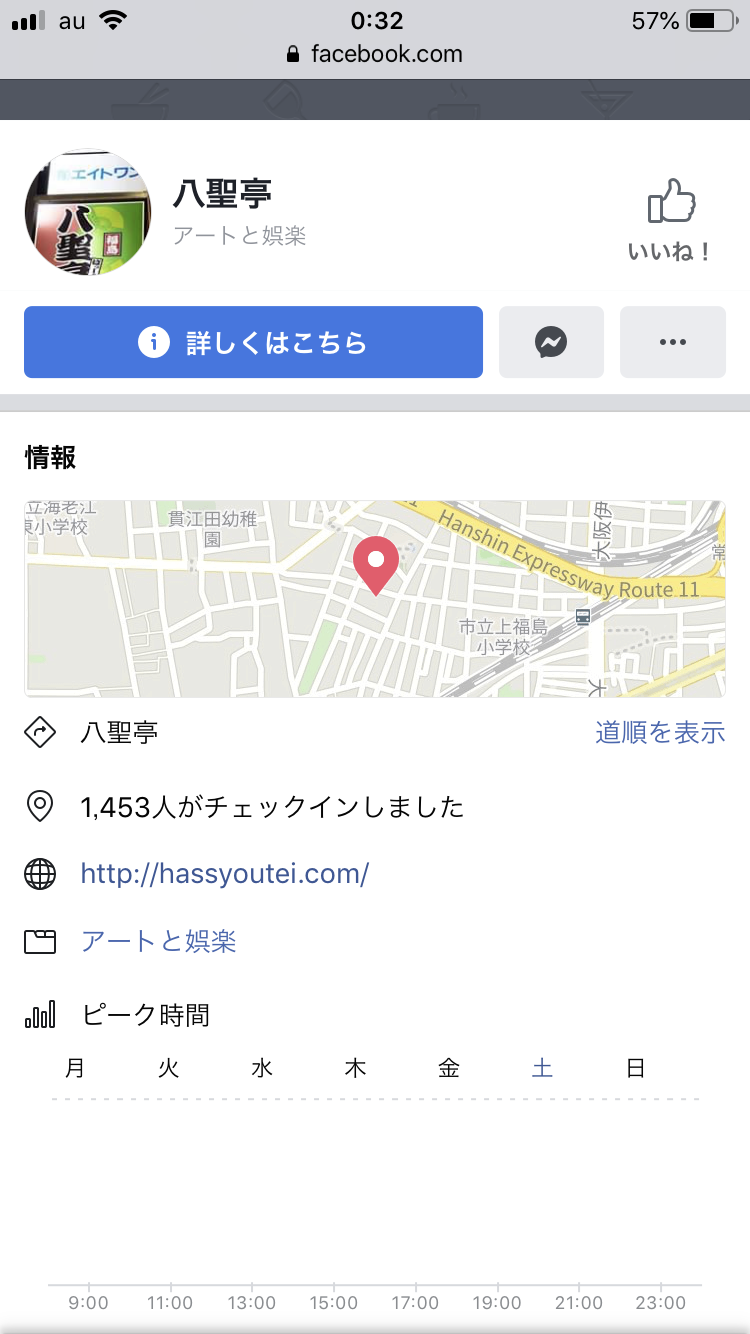
Task: Select 木 in peak hours
Action: (x=355, y=1069)
